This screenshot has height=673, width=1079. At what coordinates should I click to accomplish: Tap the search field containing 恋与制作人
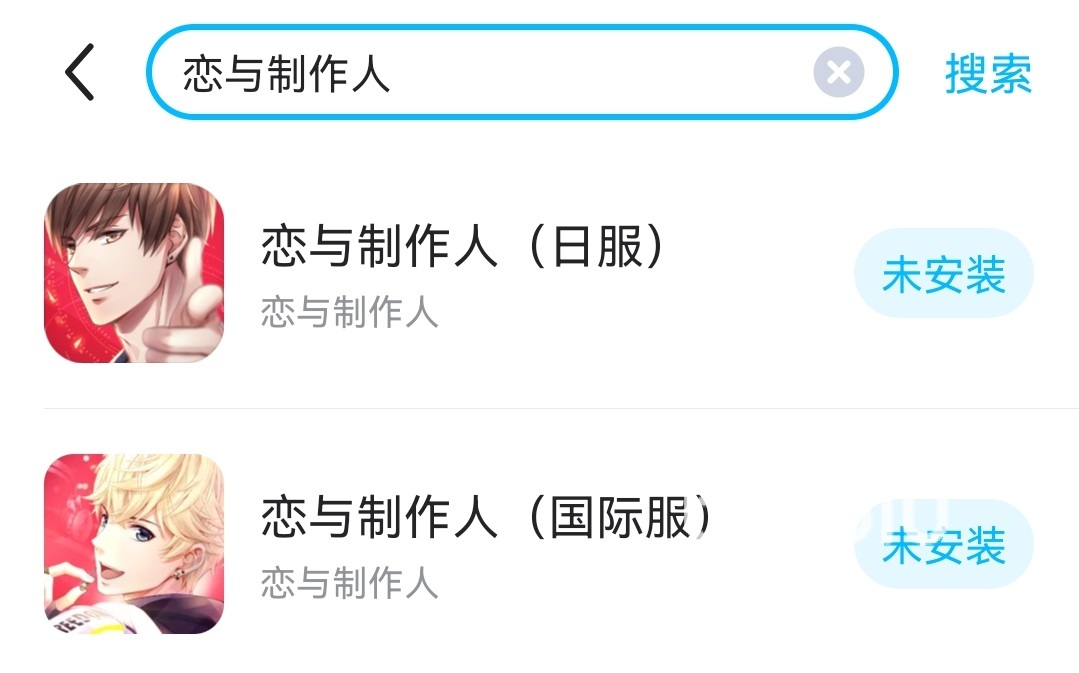tap(480, 73)
